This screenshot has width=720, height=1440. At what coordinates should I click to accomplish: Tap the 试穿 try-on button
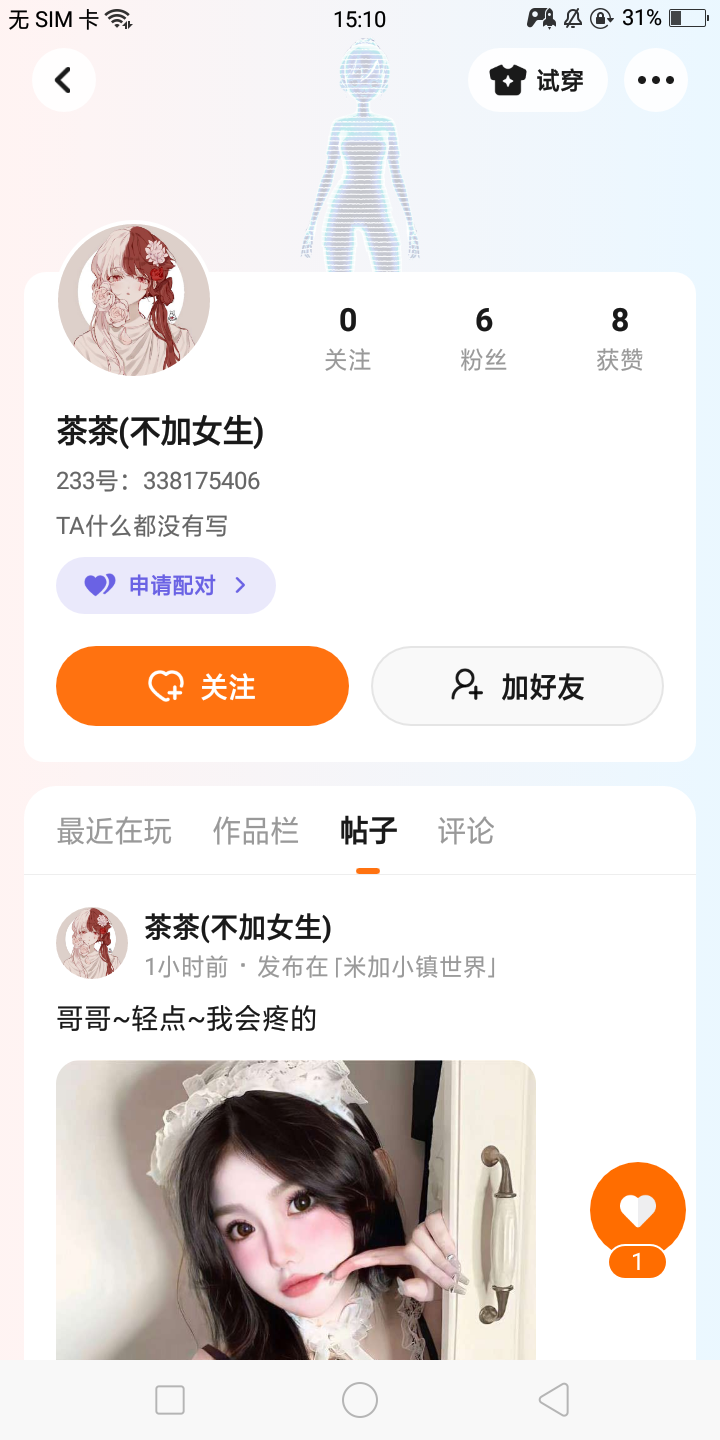tap(538, 80)
